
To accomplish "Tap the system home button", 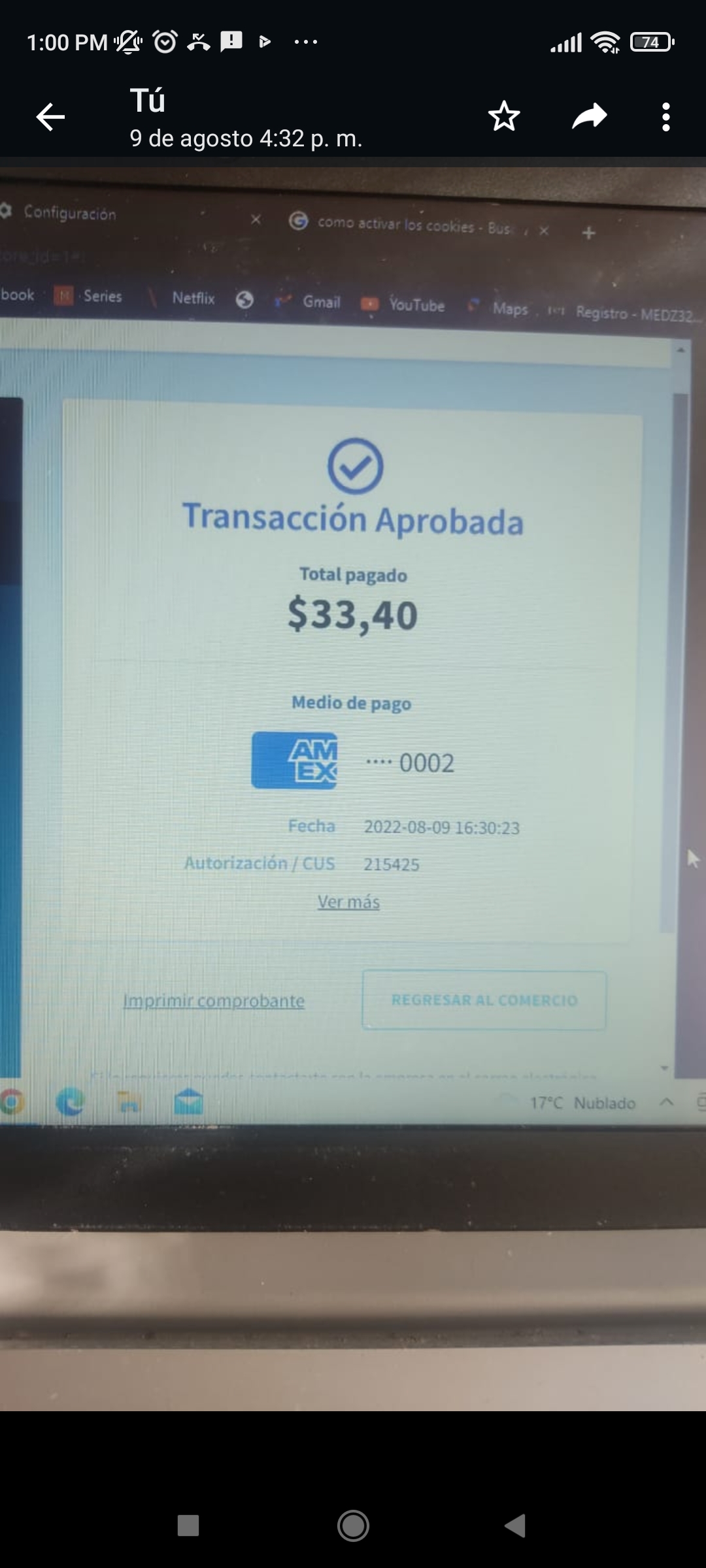I will coord(353,1526).
